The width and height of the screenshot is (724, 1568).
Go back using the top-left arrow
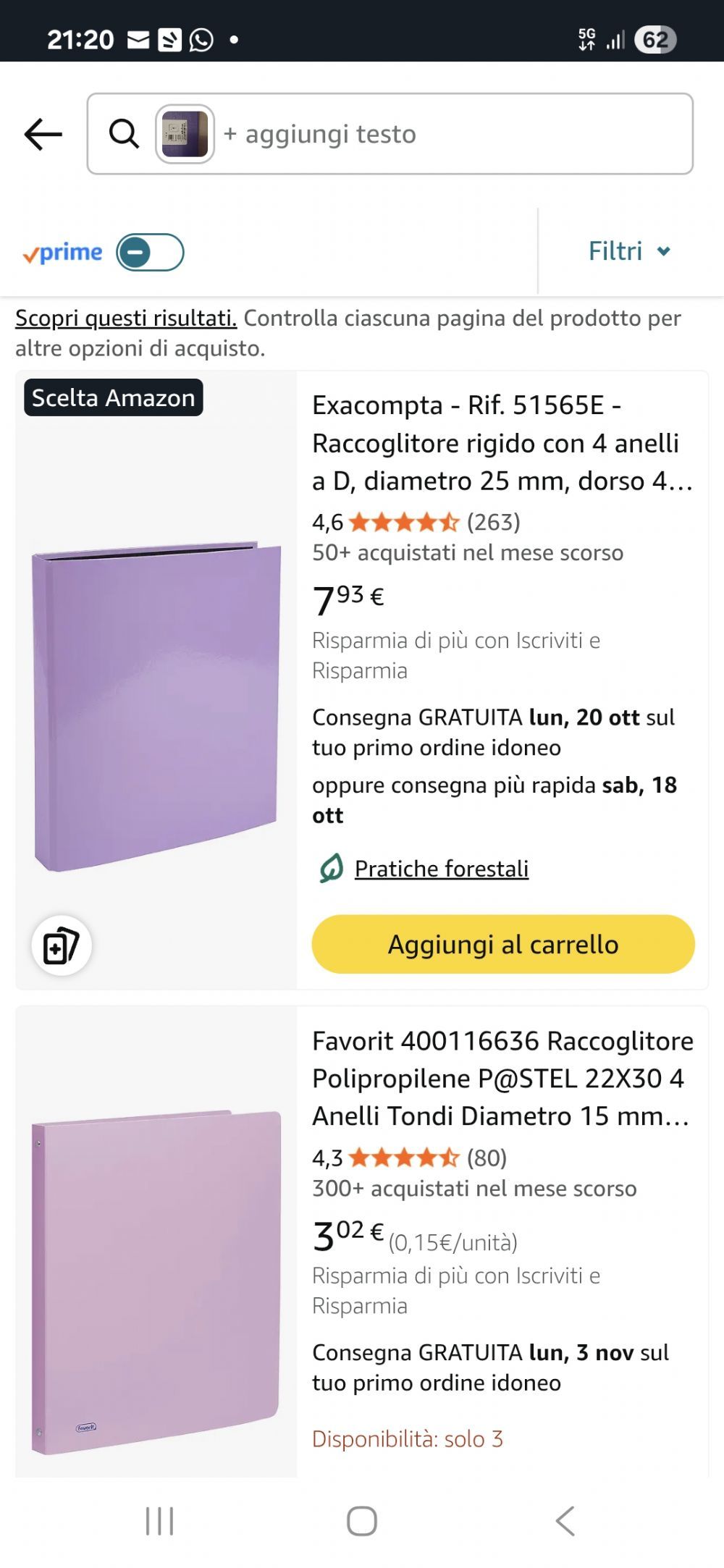[43, 135]
